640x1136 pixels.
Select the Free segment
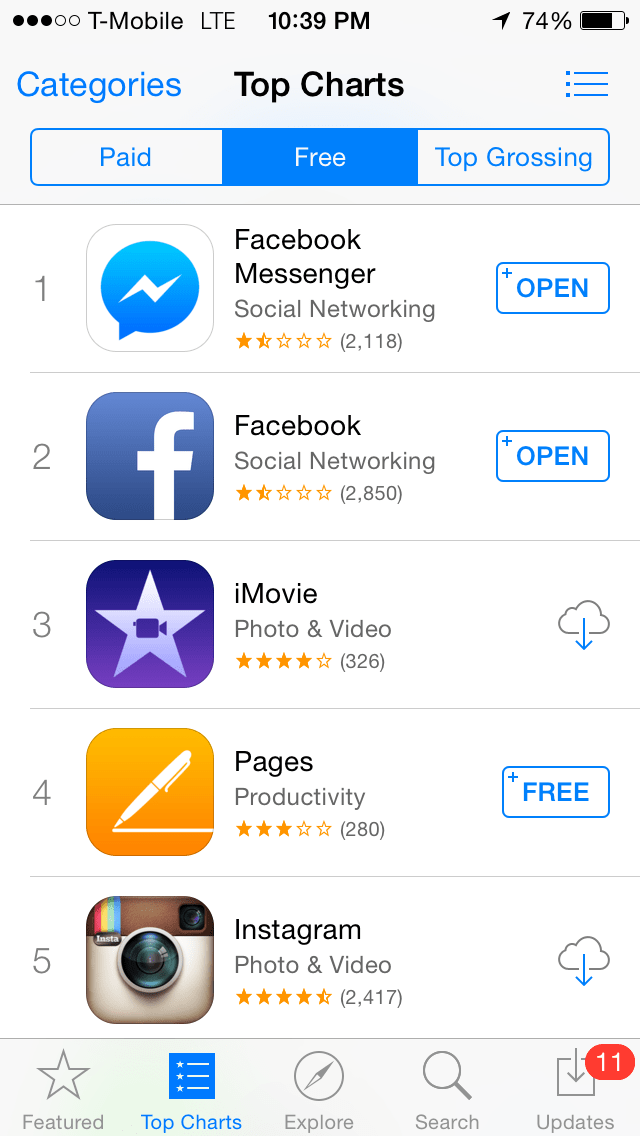320,157
